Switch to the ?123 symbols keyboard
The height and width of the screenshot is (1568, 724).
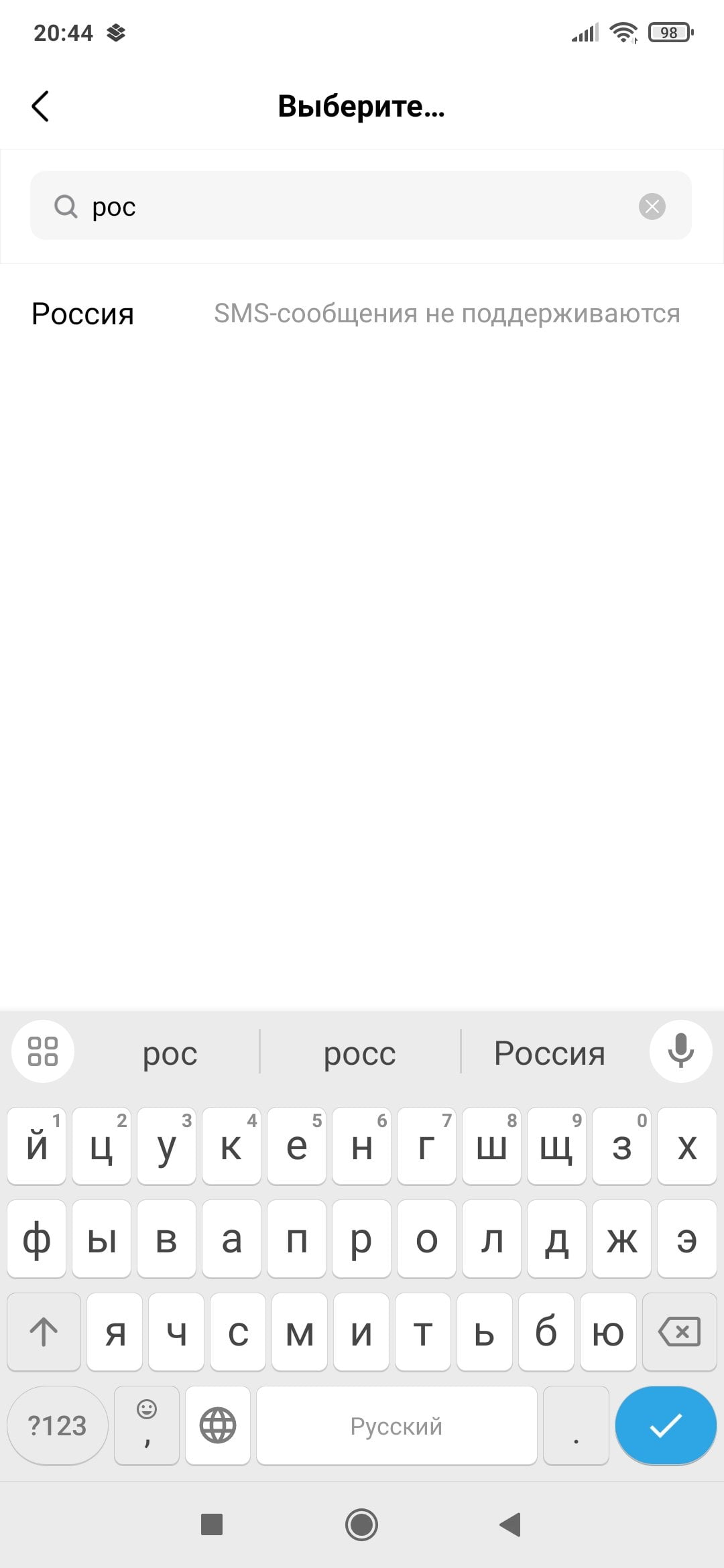pyautogui.click(x=57, y=1425)
